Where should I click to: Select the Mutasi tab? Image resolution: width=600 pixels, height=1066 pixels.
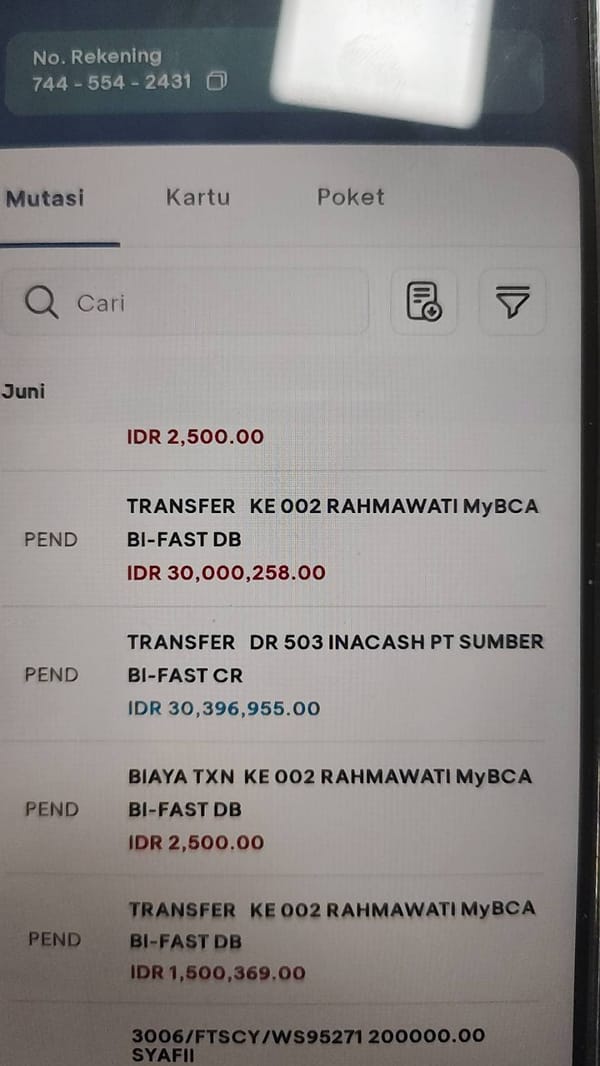(45, 199)
